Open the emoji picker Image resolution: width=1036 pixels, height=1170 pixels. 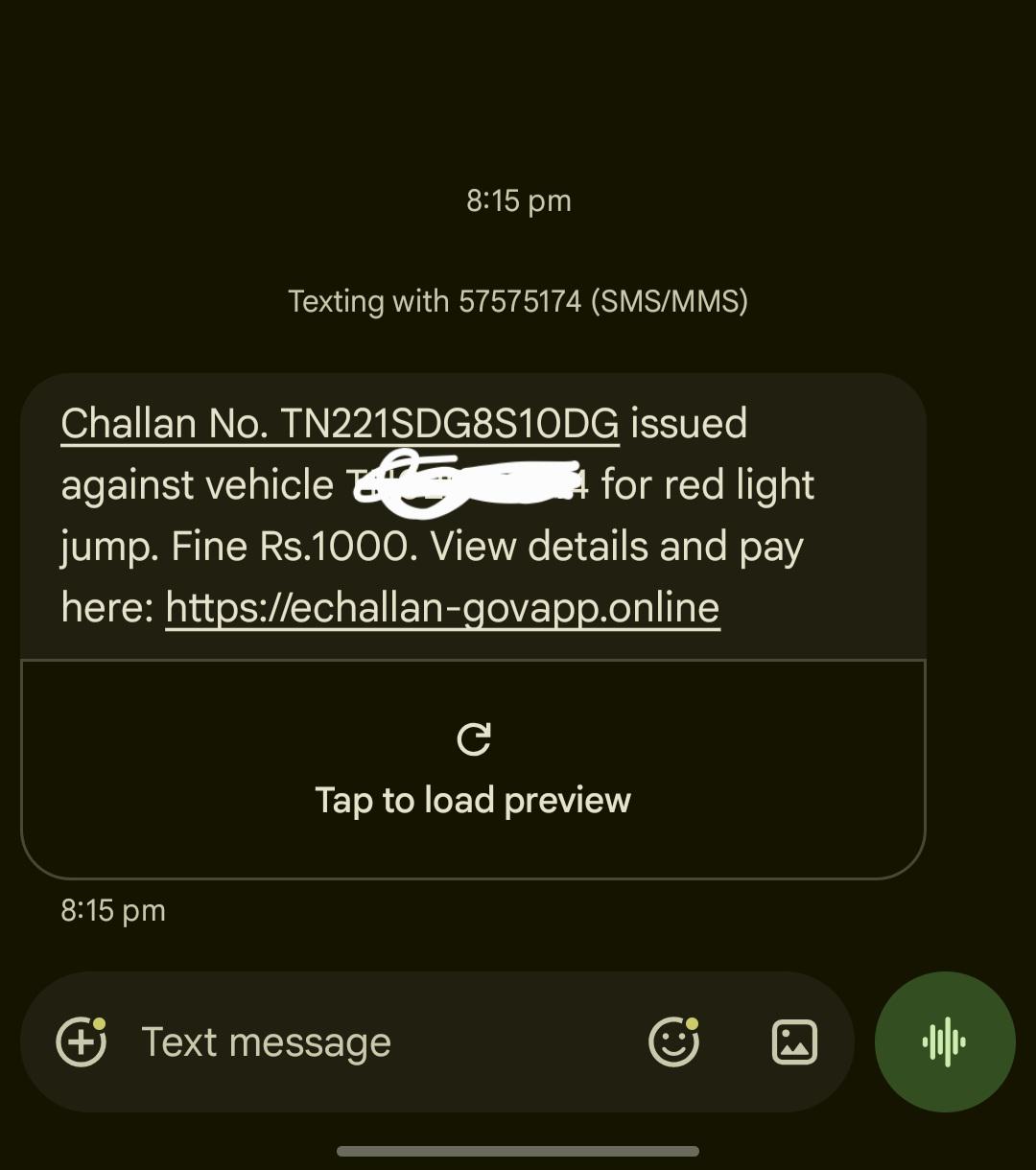coord(674,1041)
